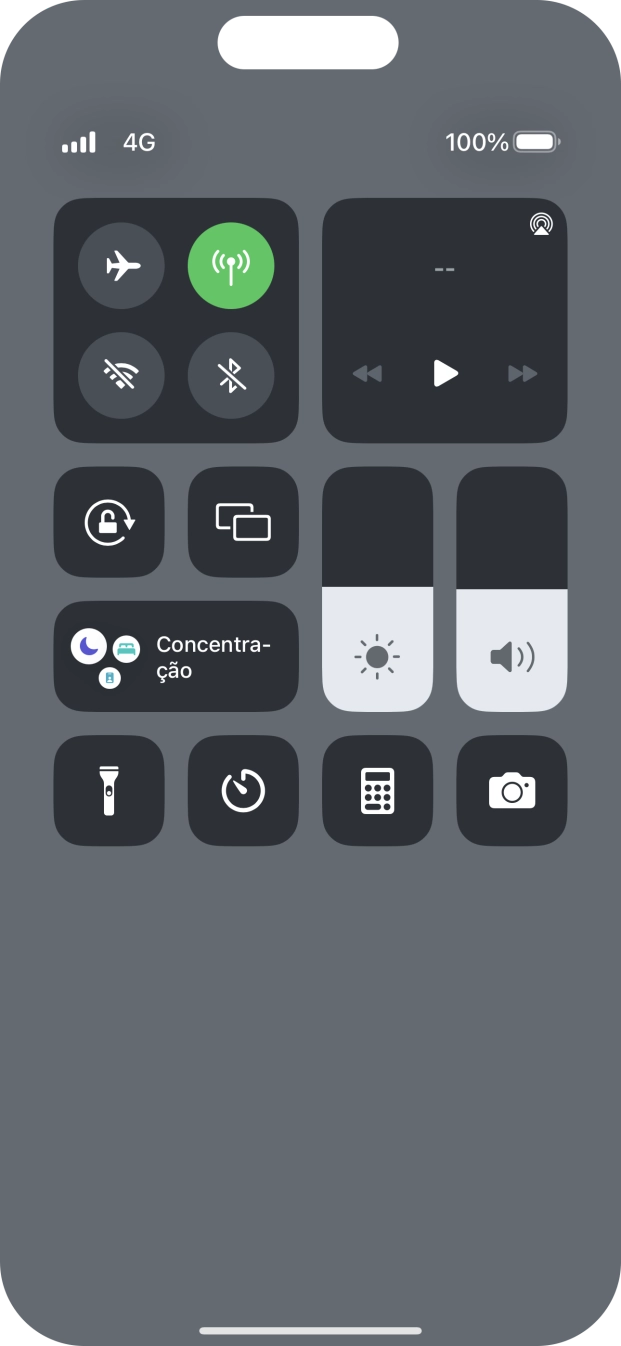Open AirPlay audio output options

[540, 224]
